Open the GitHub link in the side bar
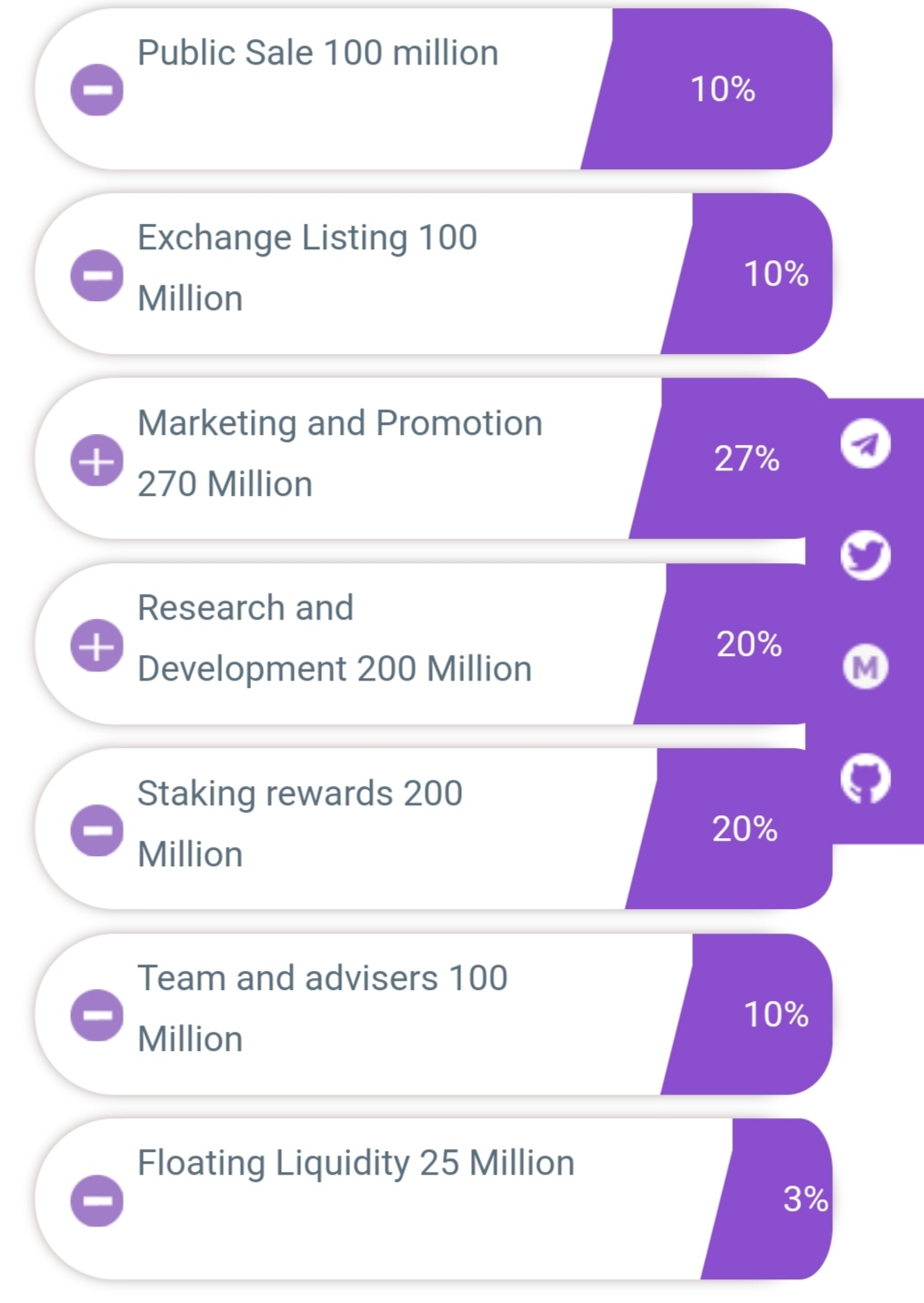924x1303 pixels. pos(865,779)
